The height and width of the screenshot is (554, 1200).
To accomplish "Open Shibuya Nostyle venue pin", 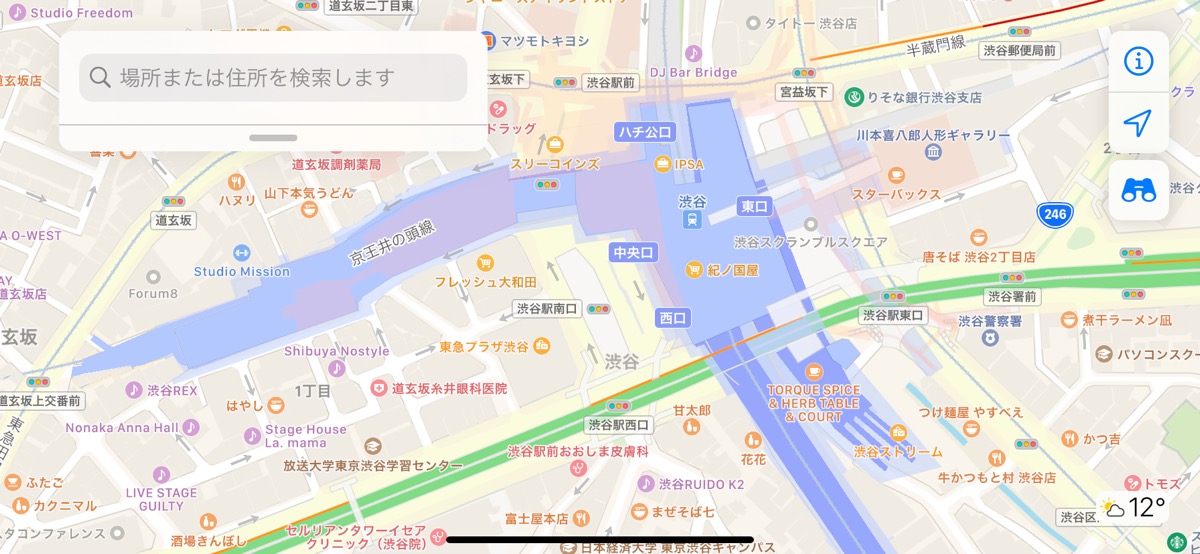I will 336,368.
